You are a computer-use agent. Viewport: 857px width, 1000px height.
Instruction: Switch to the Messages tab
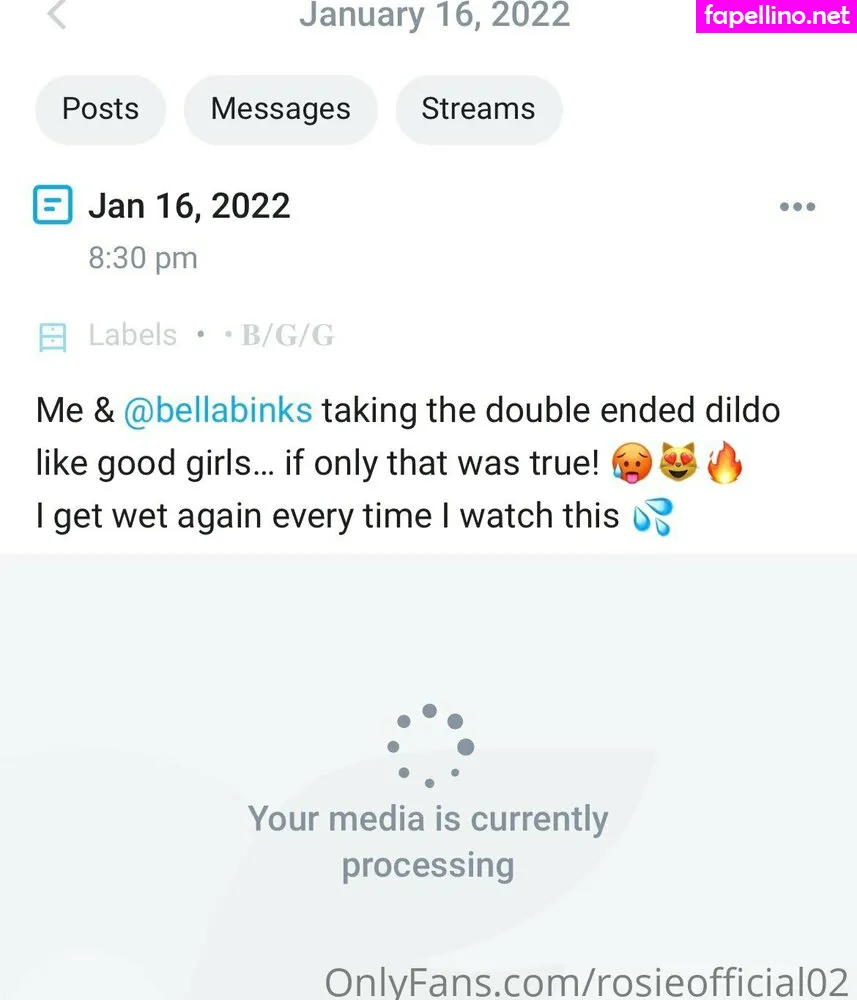(280, 109)
